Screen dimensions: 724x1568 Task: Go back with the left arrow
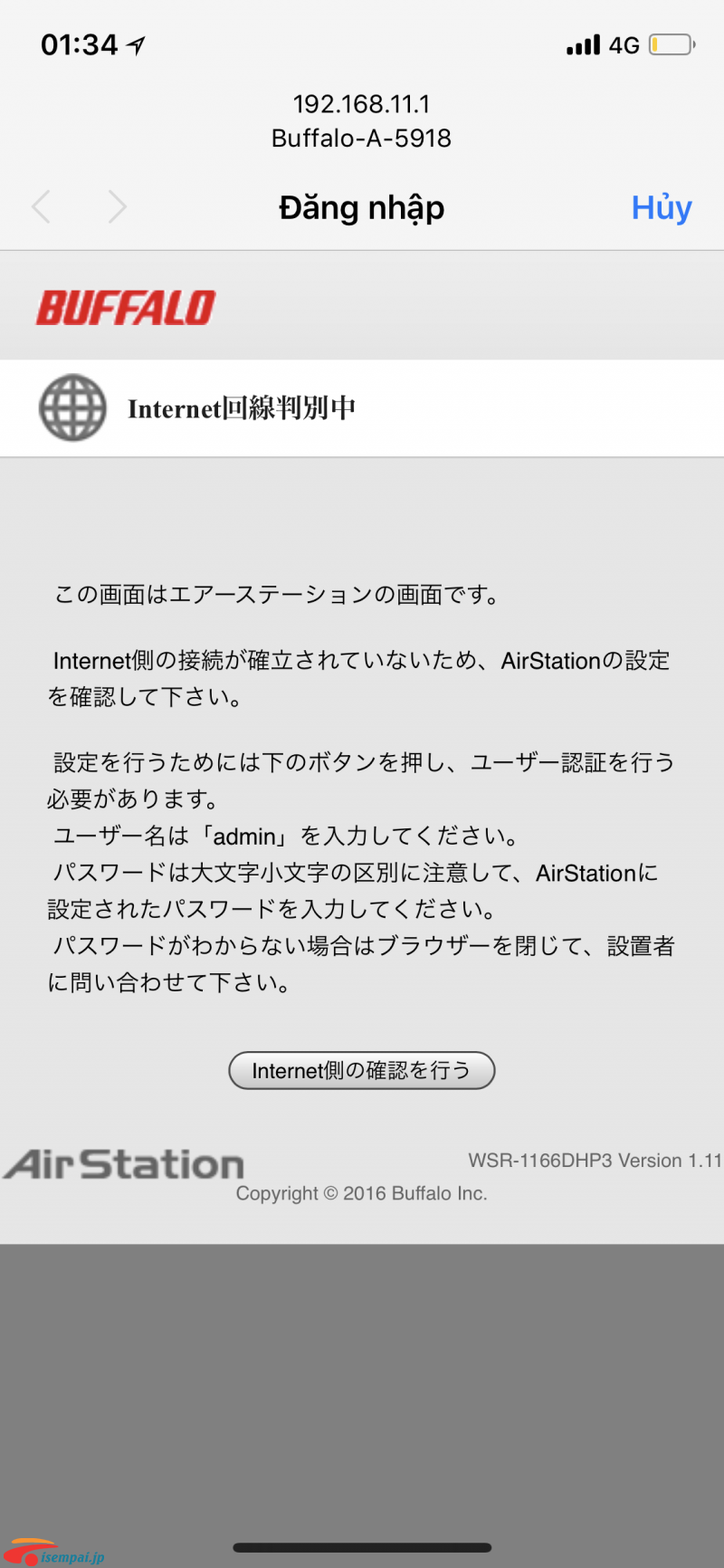(42, 207)
